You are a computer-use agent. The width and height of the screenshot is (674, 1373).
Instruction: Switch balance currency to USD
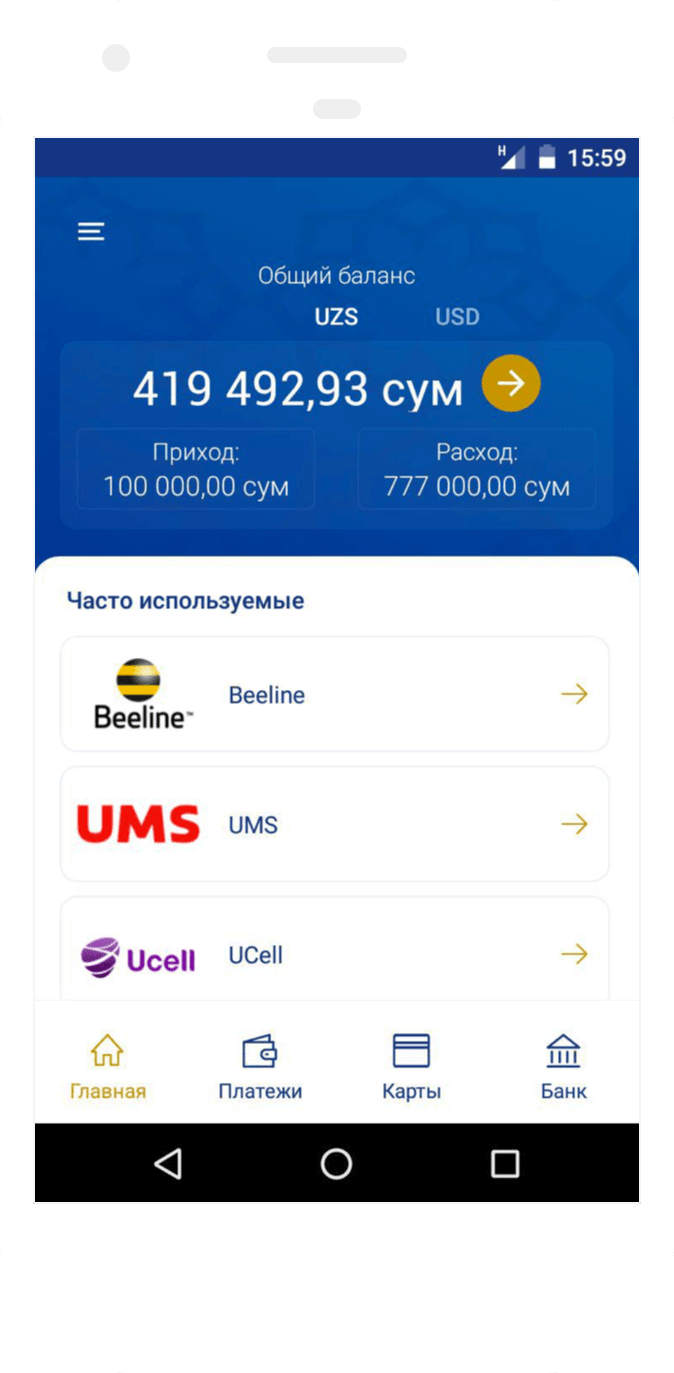pos(457,317)
